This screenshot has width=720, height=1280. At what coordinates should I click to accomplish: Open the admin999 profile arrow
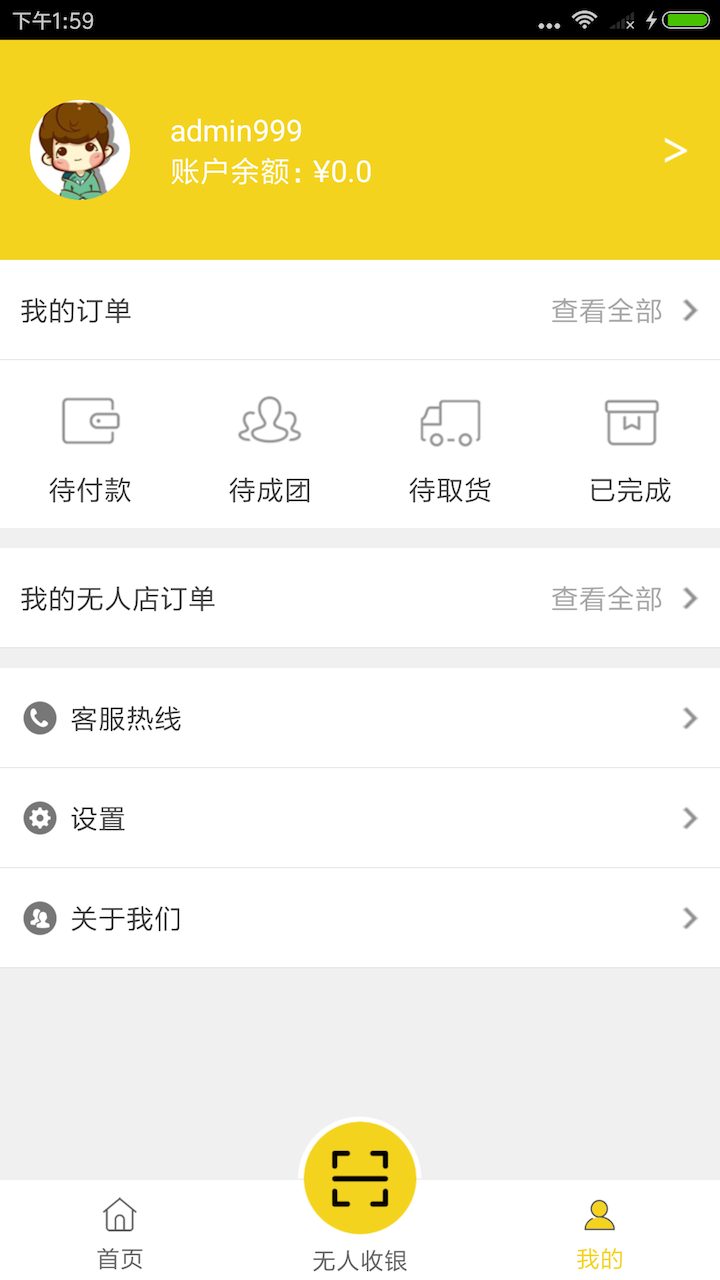[675, 150]
